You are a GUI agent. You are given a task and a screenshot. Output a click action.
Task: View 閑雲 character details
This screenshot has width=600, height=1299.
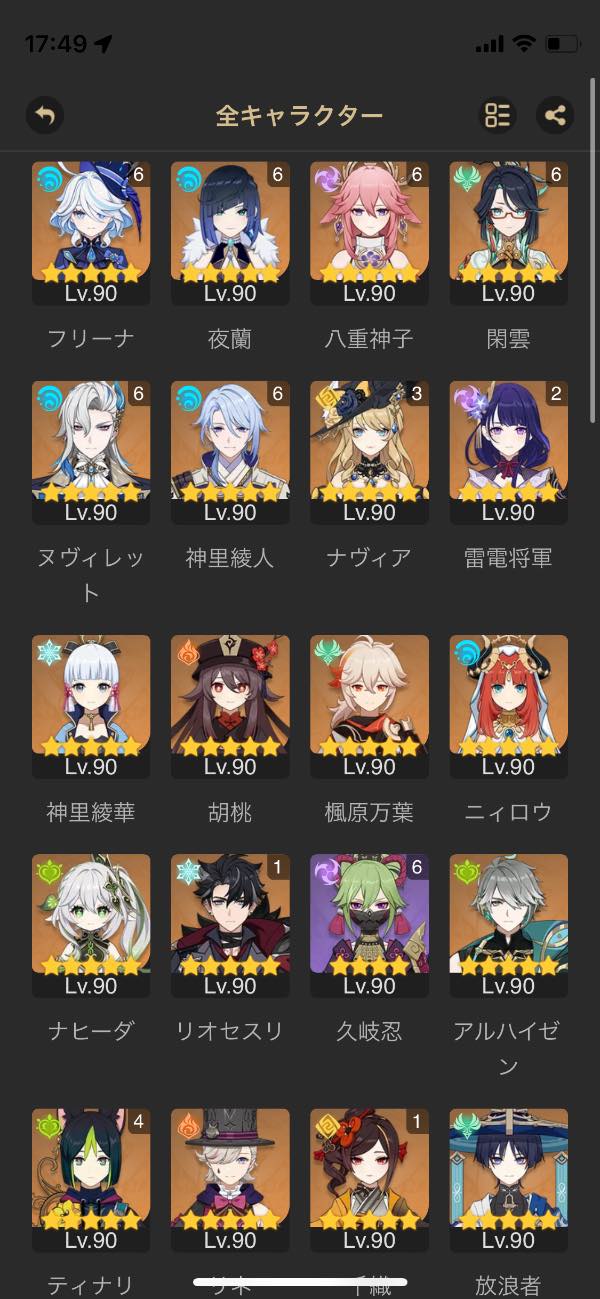(508, 232)
